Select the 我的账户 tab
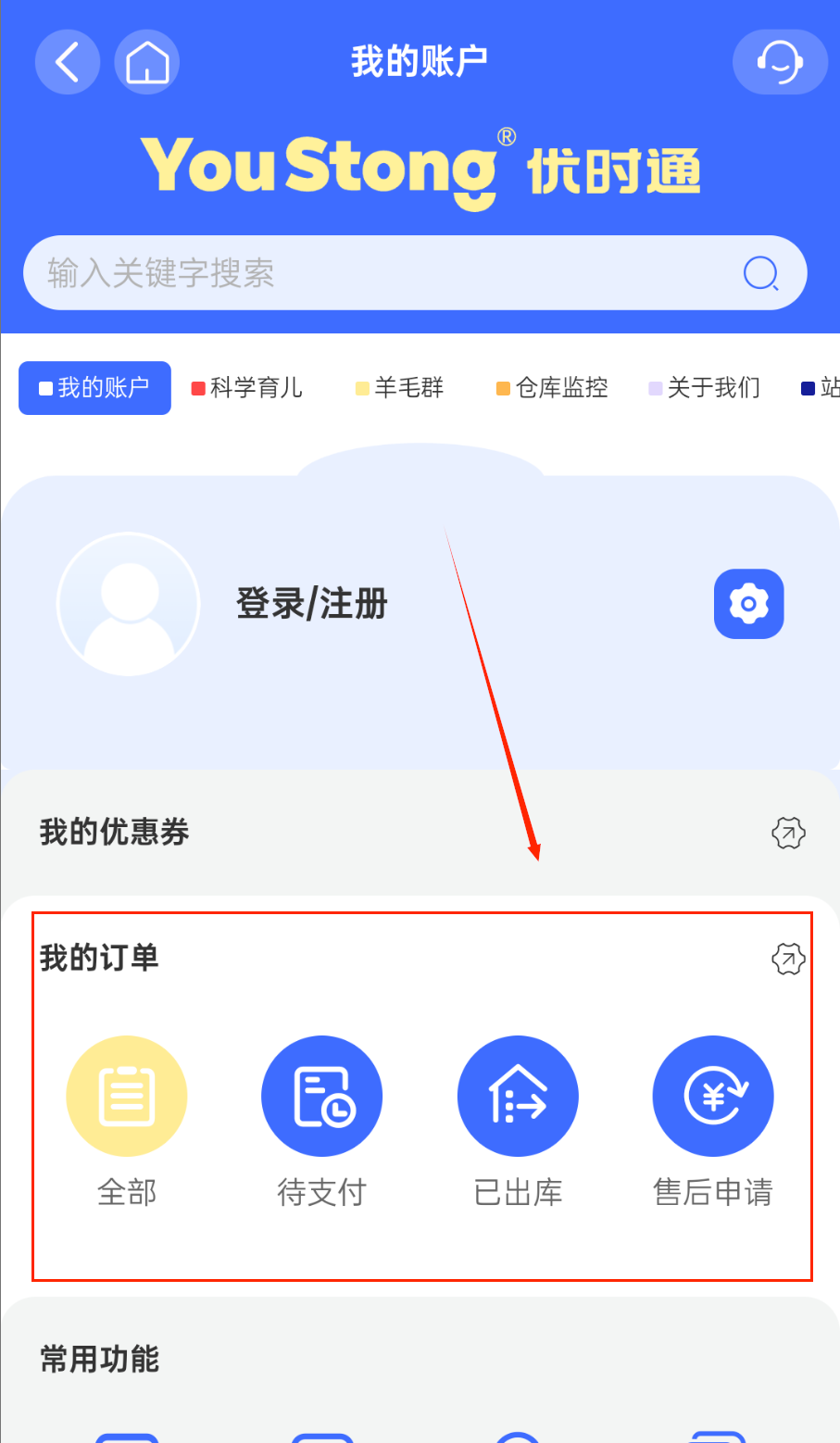The image size is (840, 1443). click(x=94, y=388)
